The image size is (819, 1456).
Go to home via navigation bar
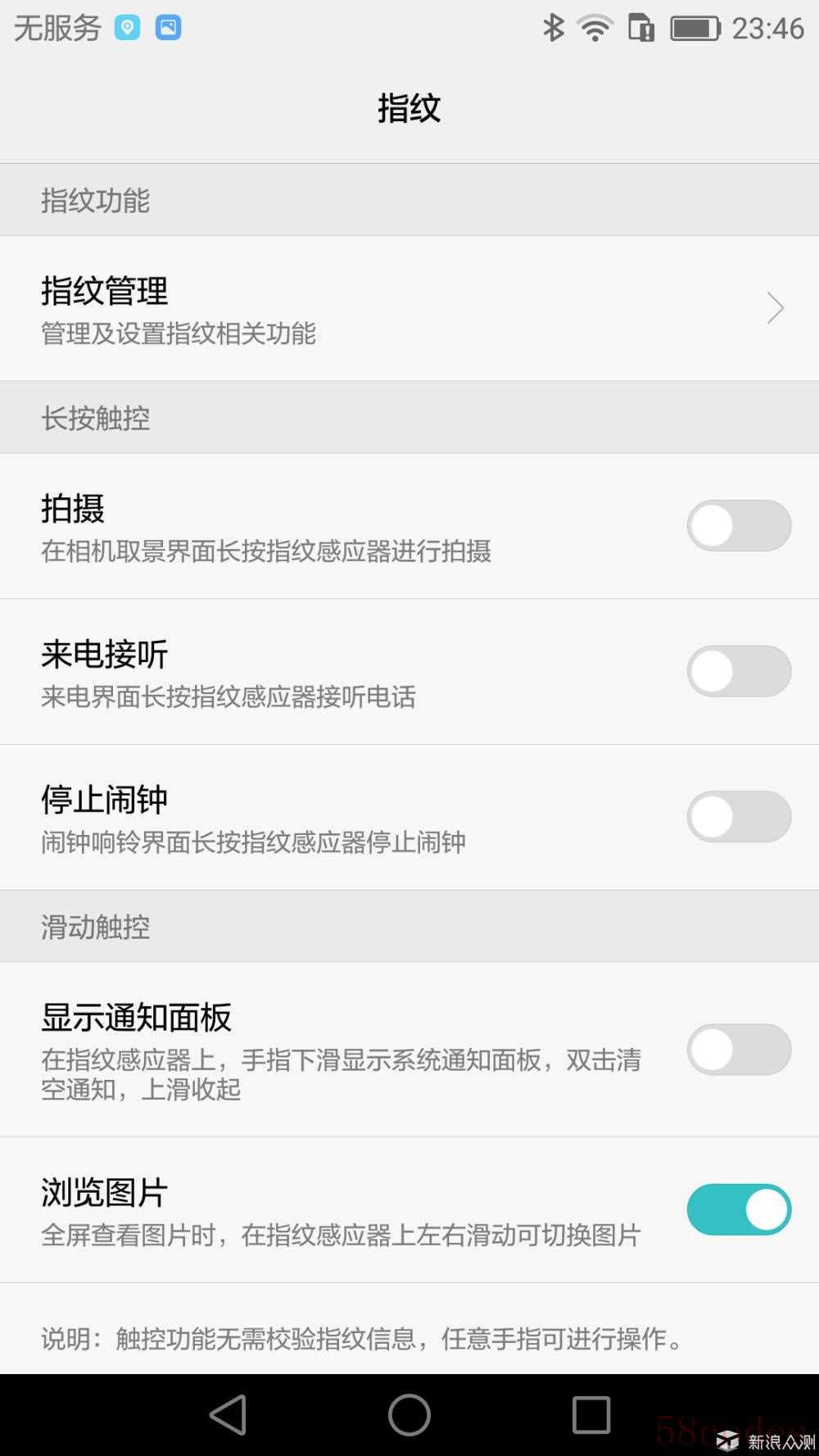click(409, 1414)
